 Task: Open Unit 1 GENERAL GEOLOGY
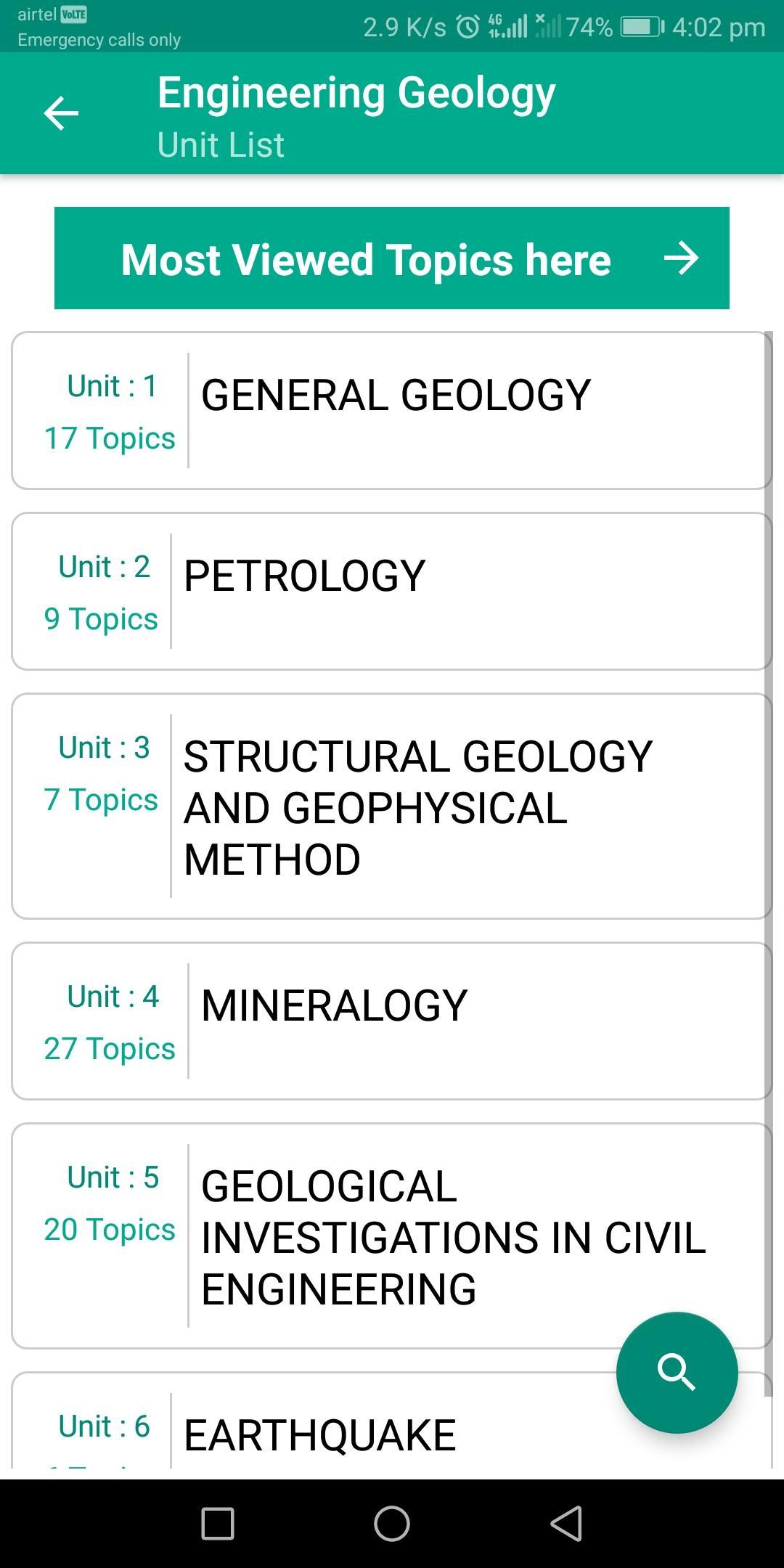(392, 410)
